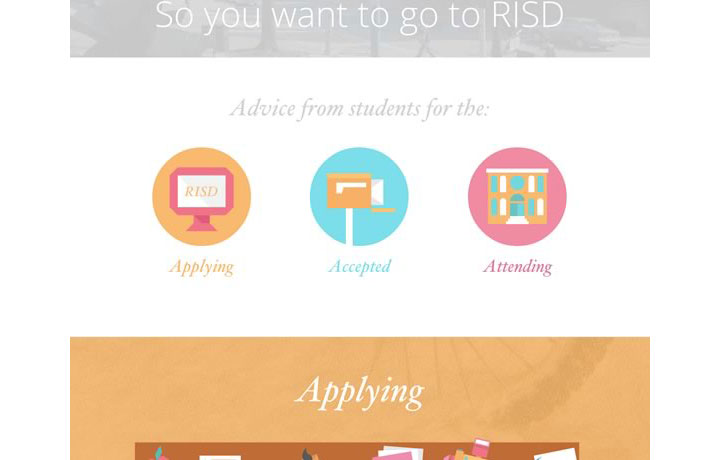
Task: Open the Applying advice section
Action: pyautogui.click(x=201, y=197)
